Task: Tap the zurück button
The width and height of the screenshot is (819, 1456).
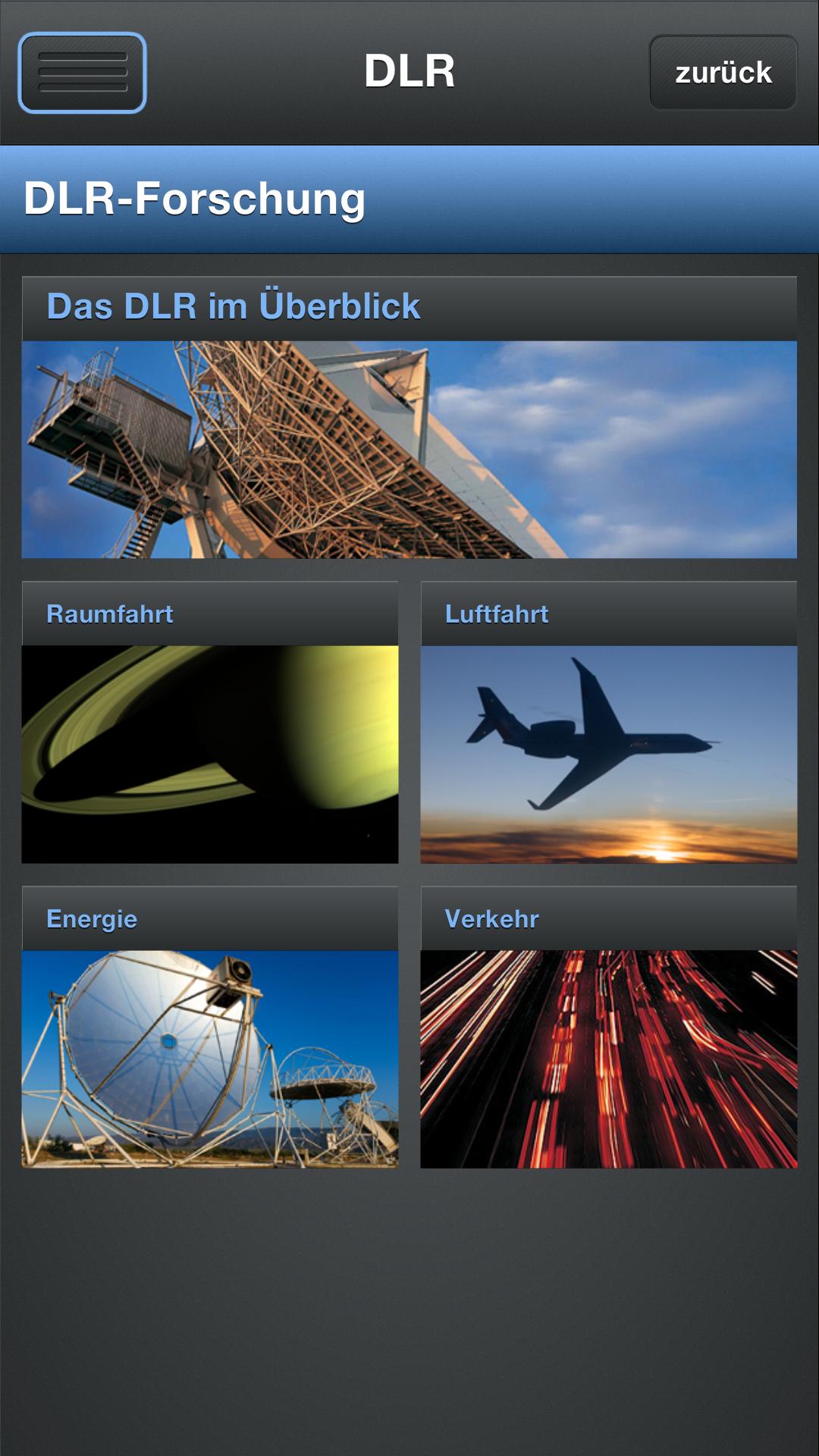Action: click(723, 73)
